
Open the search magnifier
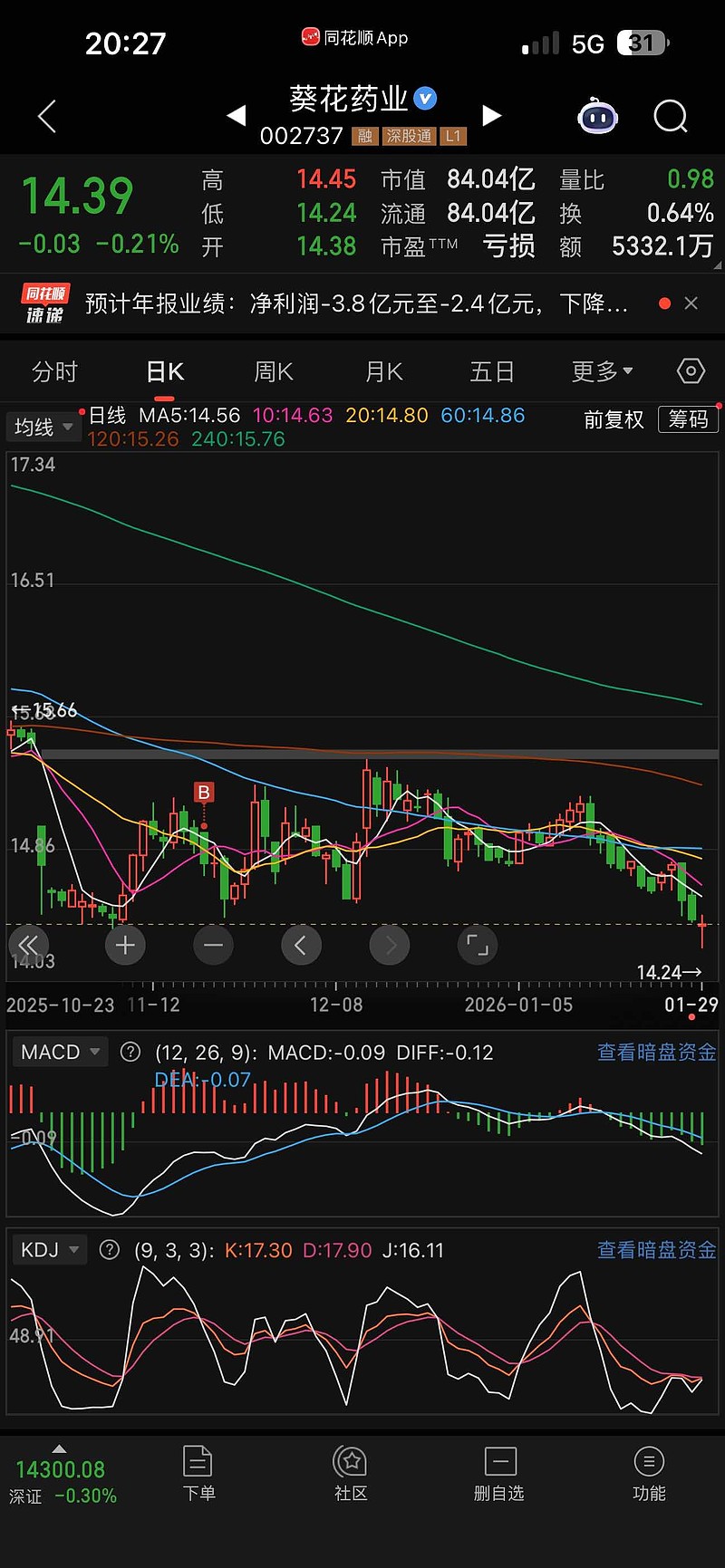671,117
